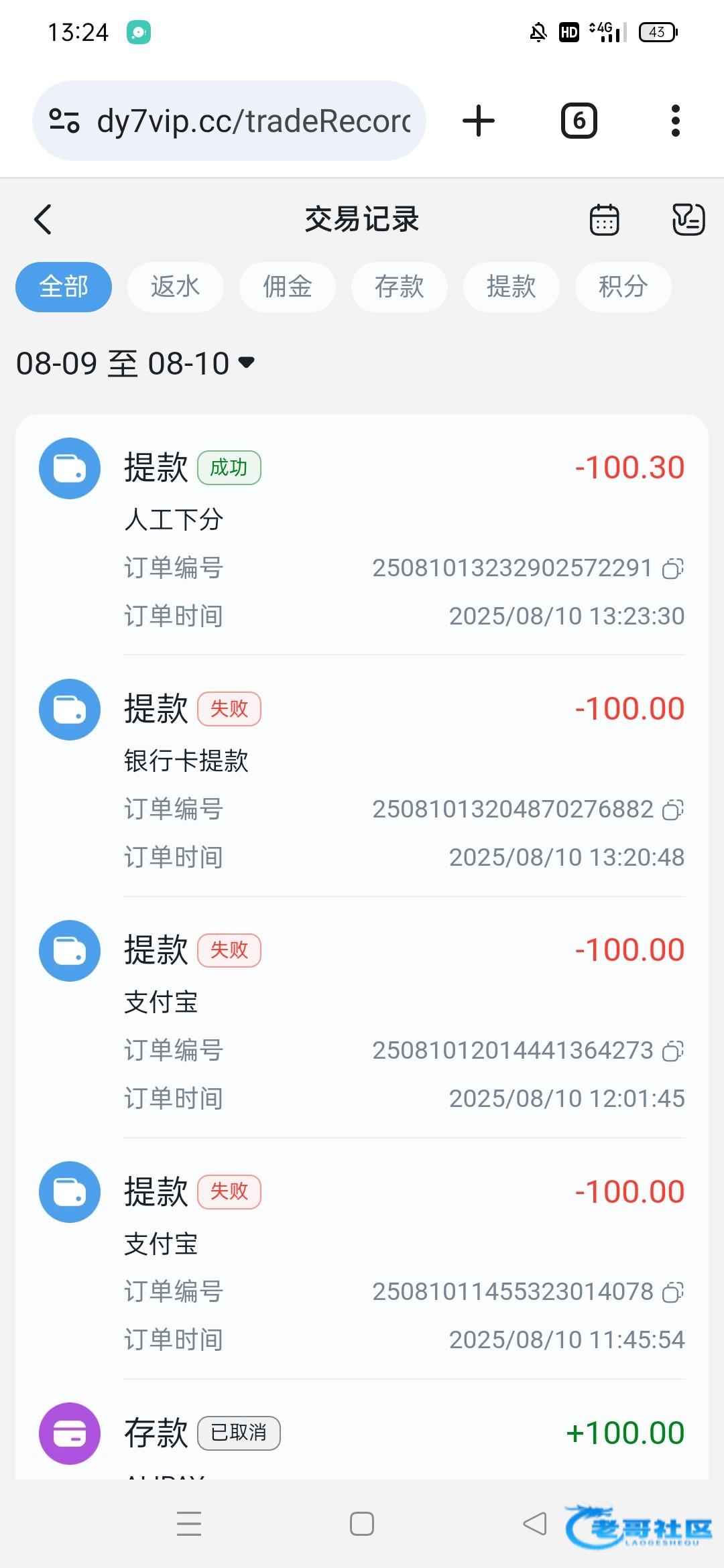This screenshot has height=1568, width=724.
Task: Switch to the 佣金 filter
Action: (x=288, y=287)
